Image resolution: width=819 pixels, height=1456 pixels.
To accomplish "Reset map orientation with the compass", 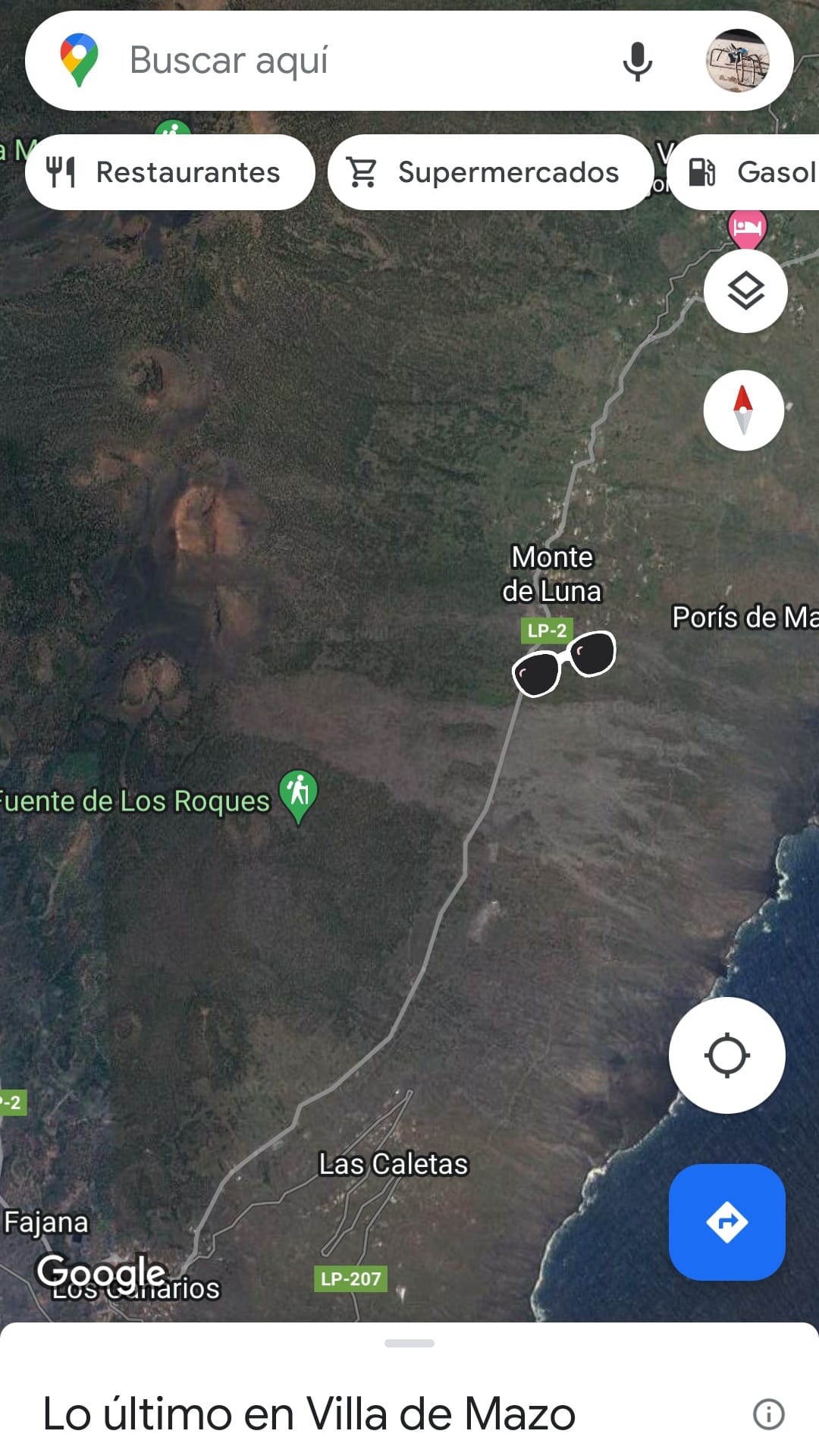I will 743,410.
